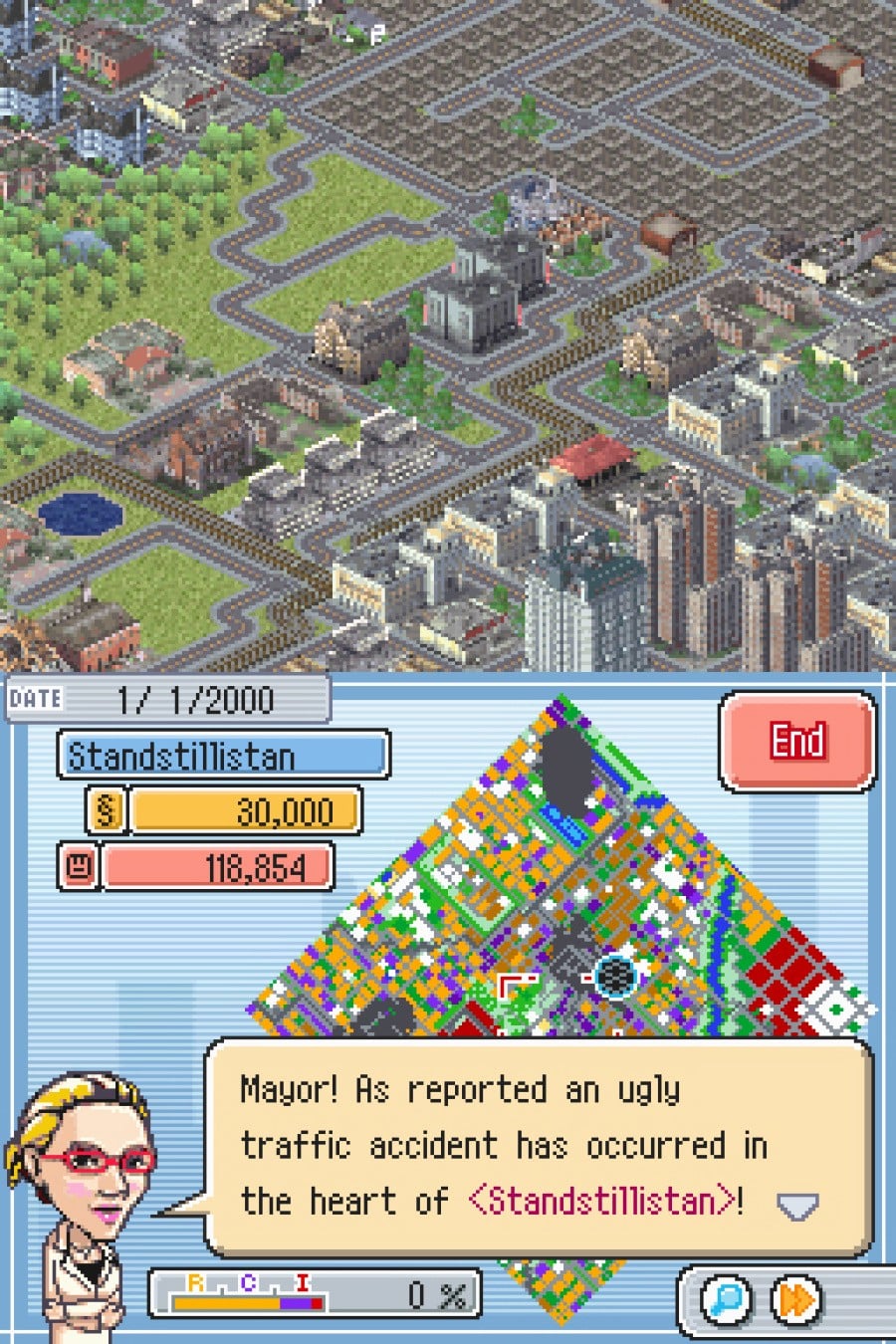Expand the date display showing 1/1/2000
Screen dimensions: 896x1344
tap(194, 700)
